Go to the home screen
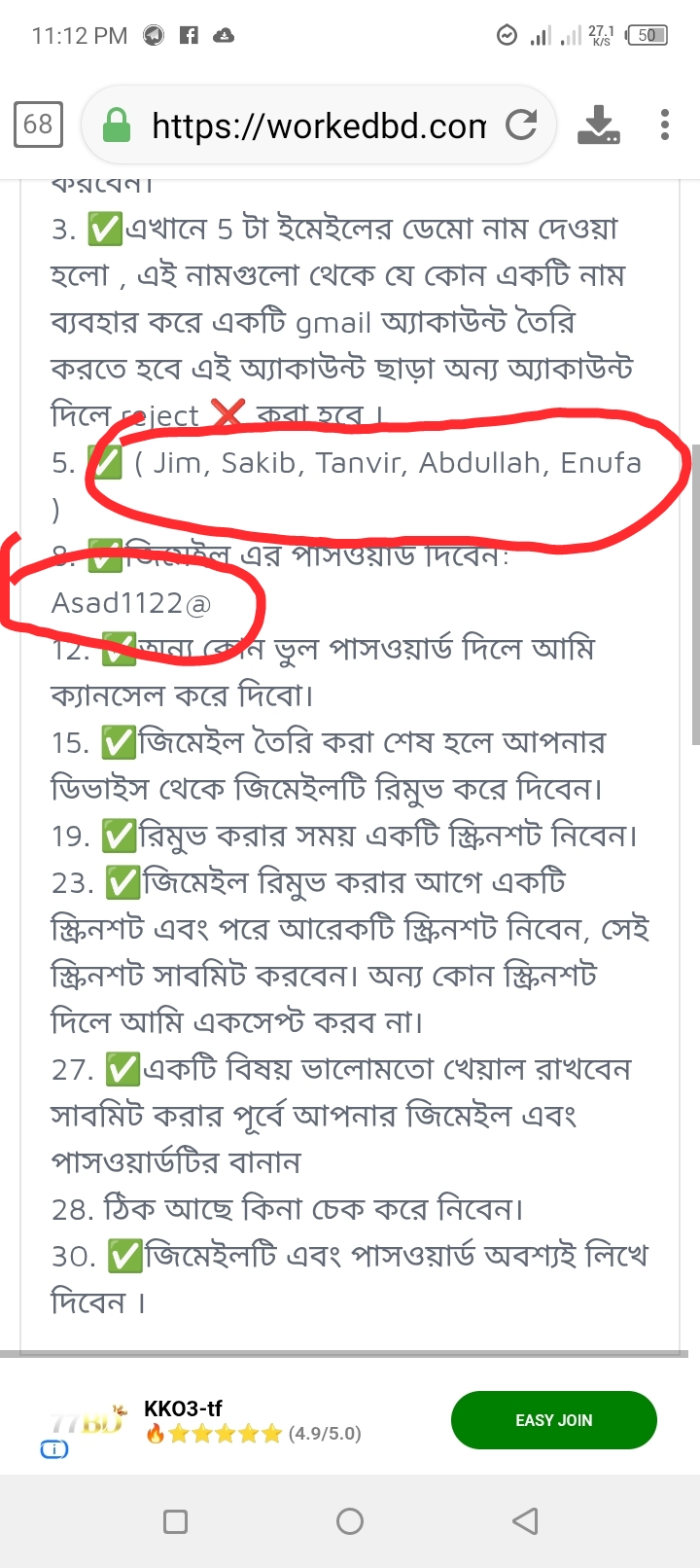700x1568 pixels. coord(350,1521)
